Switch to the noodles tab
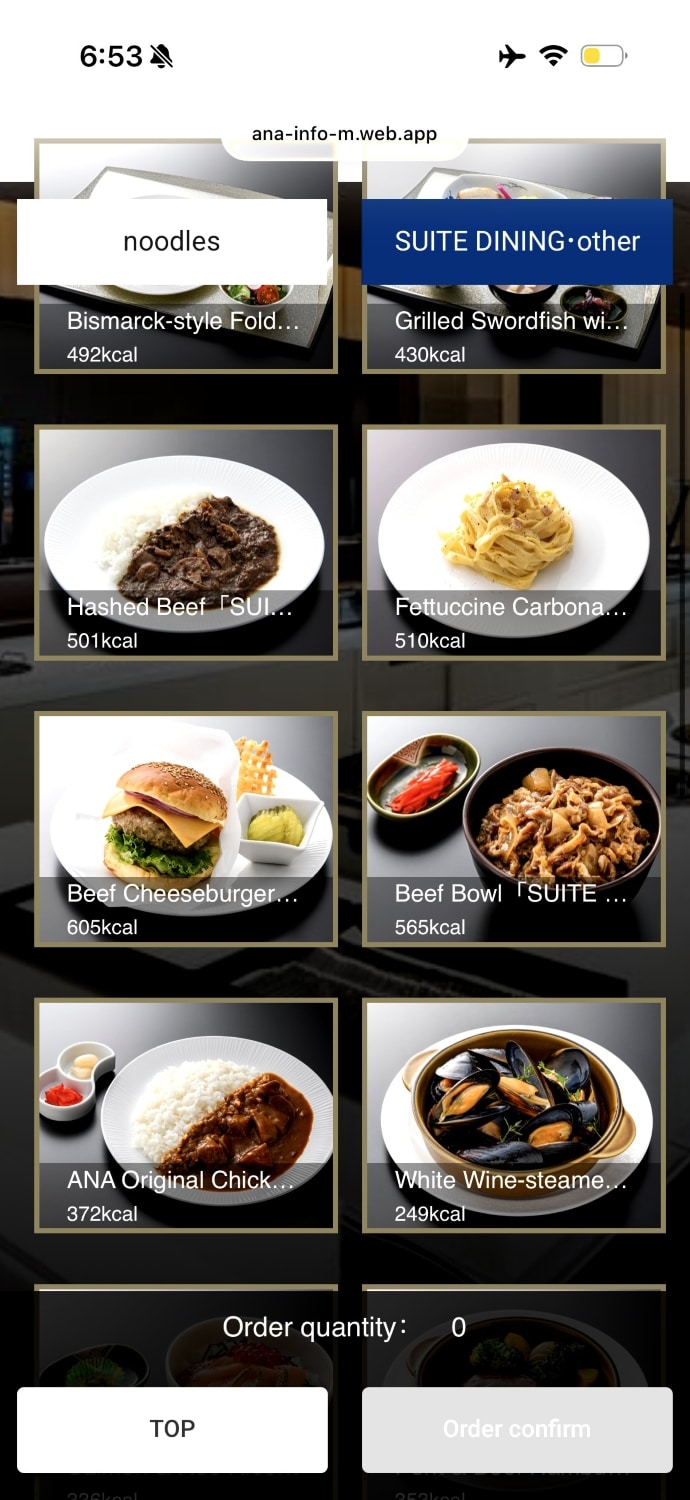The height and width of the screenshot is (1500, 690). point(172,241)
